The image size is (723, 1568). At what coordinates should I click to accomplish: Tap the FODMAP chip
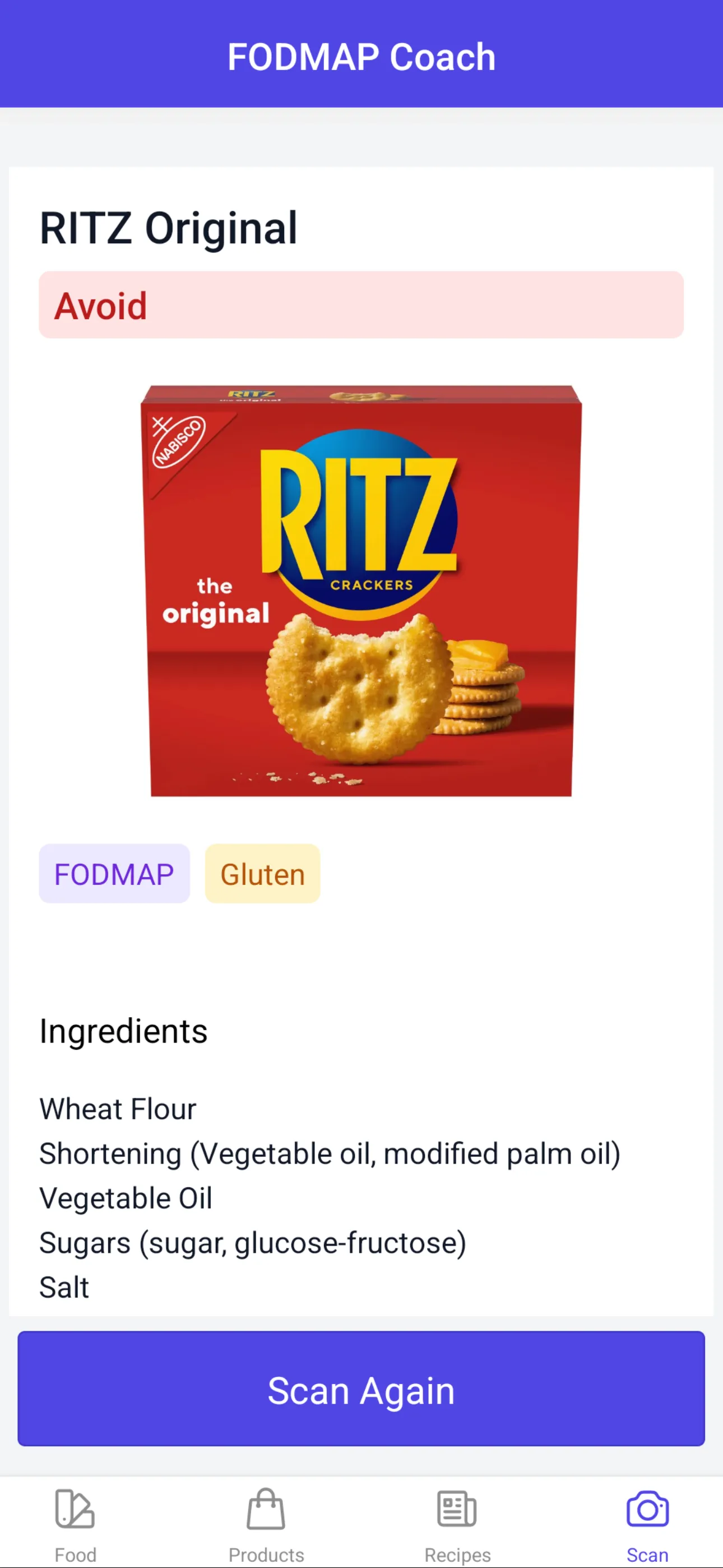click(x=114, y=874)
